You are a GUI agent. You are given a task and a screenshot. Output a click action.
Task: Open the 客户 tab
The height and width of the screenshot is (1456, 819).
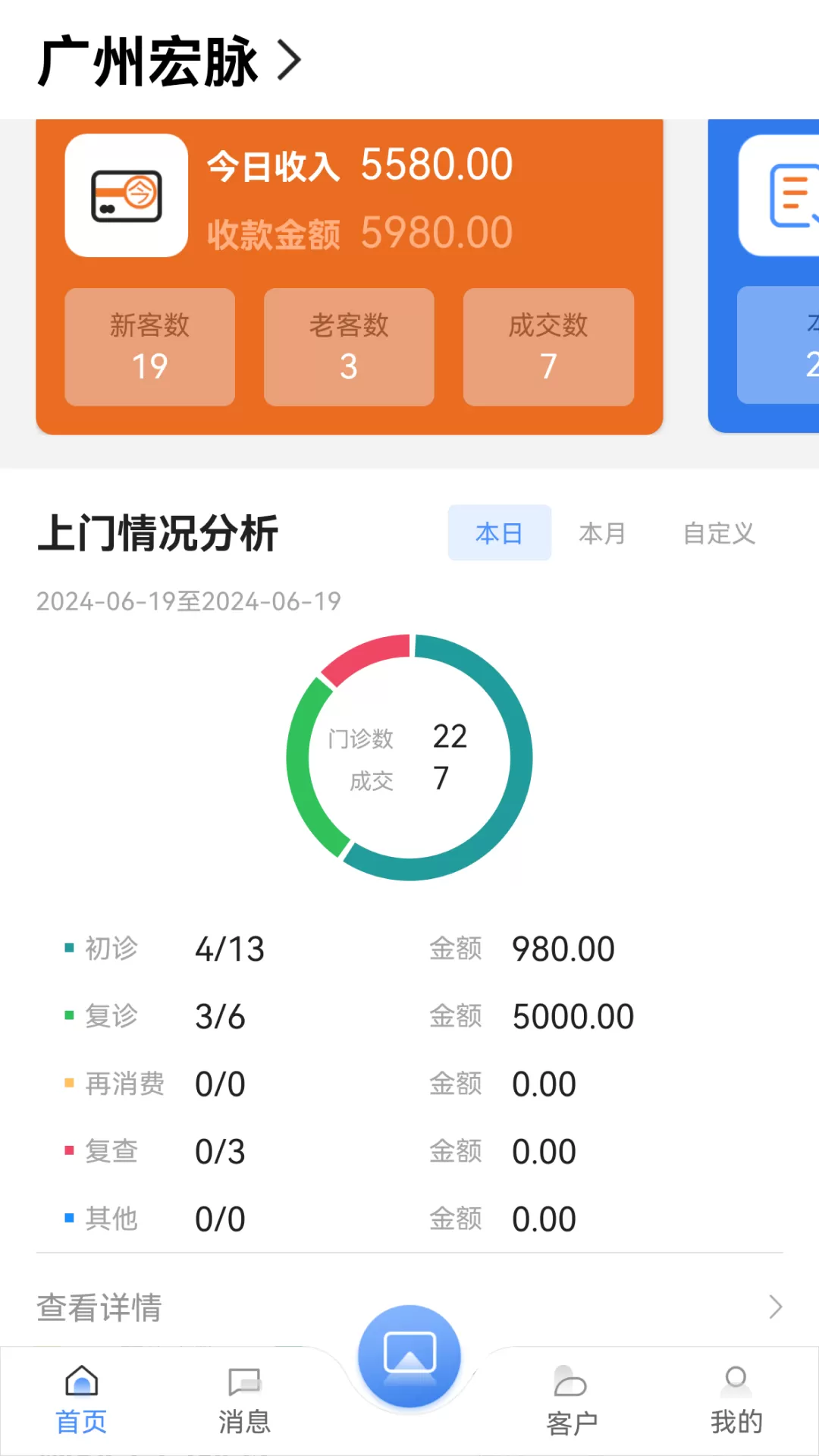click(572, 1401)
